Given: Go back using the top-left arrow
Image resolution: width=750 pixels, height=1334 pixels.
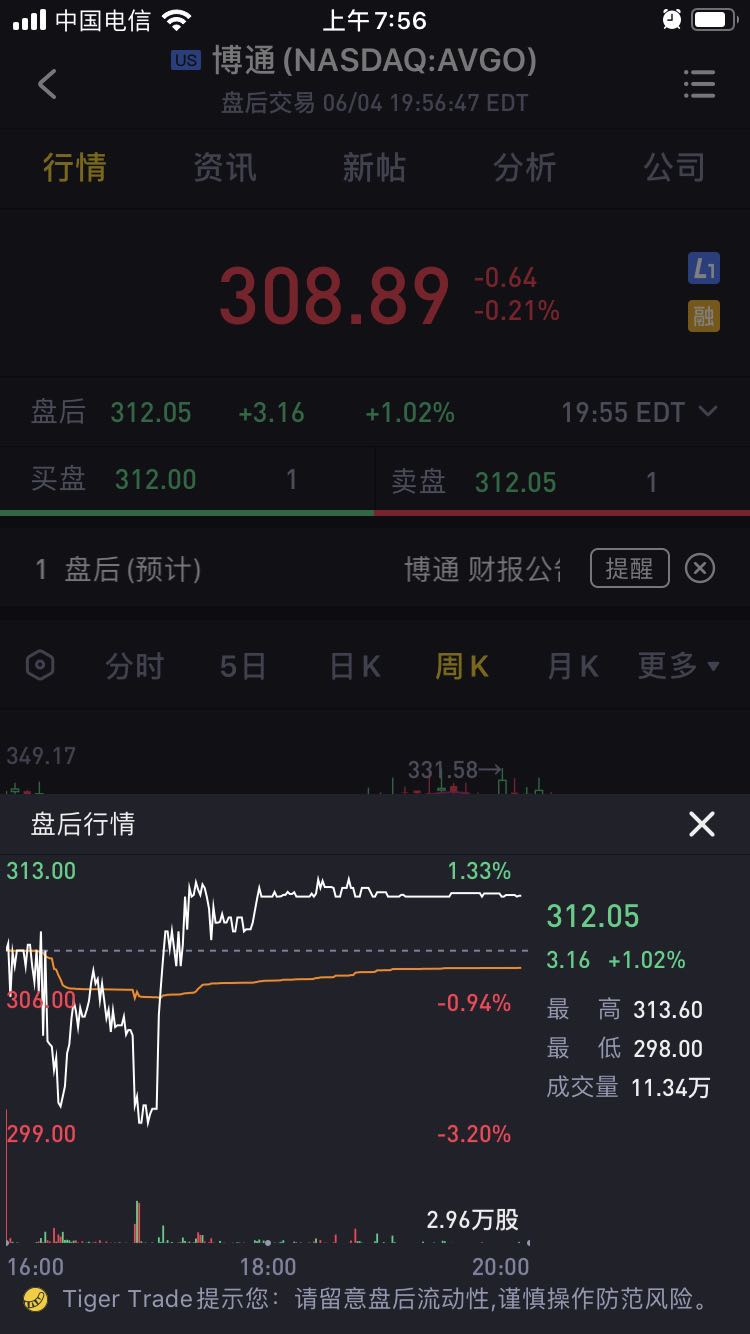Looking at the screenshot, I should point(47,84).
